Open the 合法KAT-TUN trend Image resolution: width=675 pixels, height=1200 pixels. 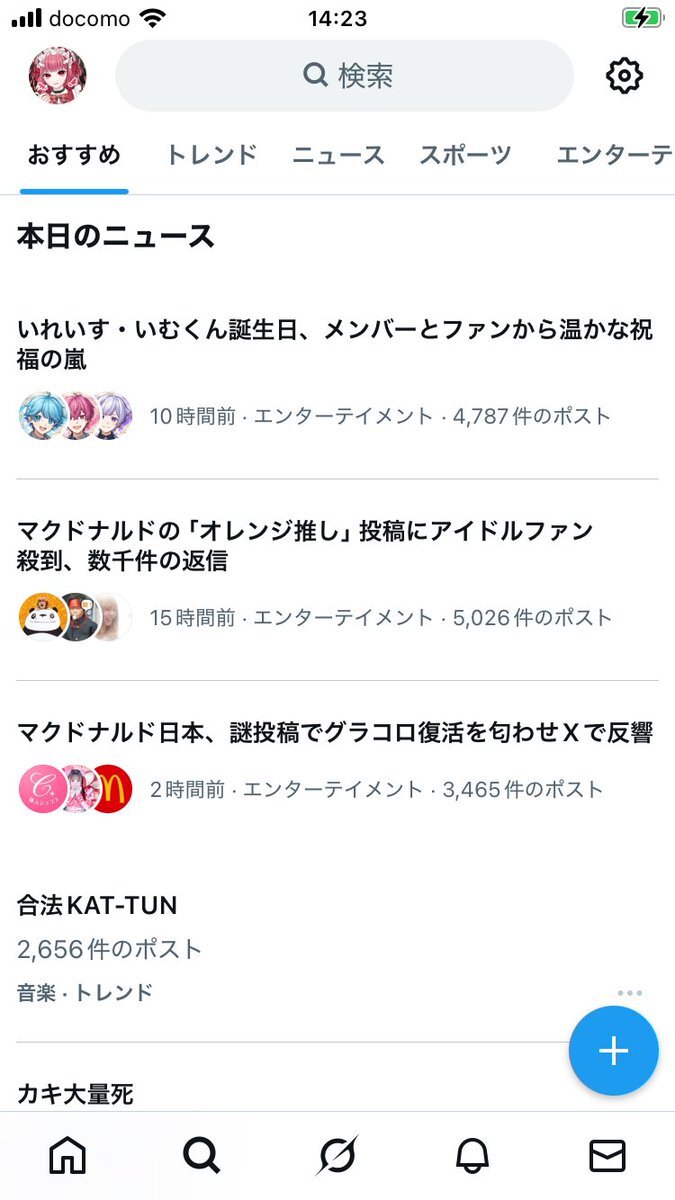pyautogui.click(x=97, y=906)
